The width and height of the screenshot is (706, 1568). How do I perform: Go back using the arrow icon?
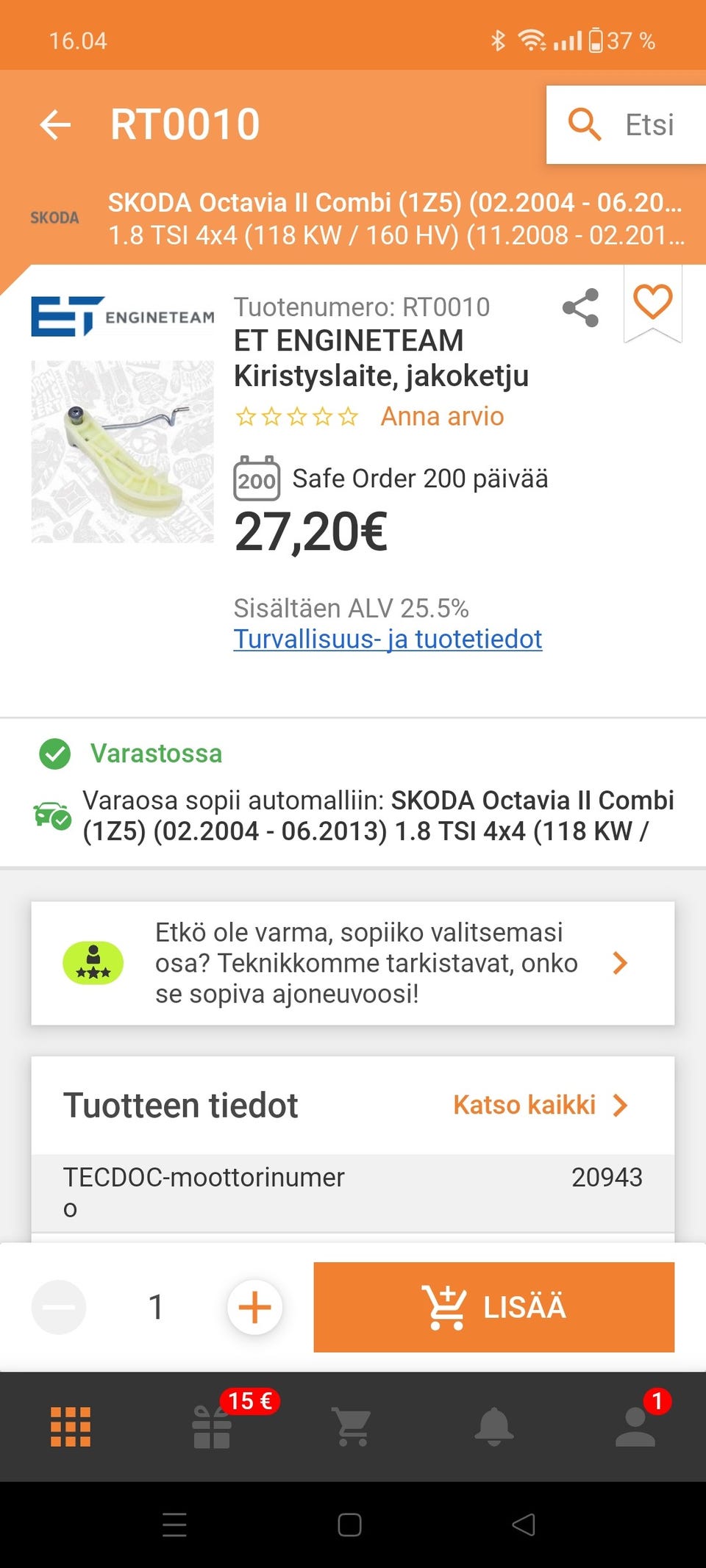click(x=56, y=123)
